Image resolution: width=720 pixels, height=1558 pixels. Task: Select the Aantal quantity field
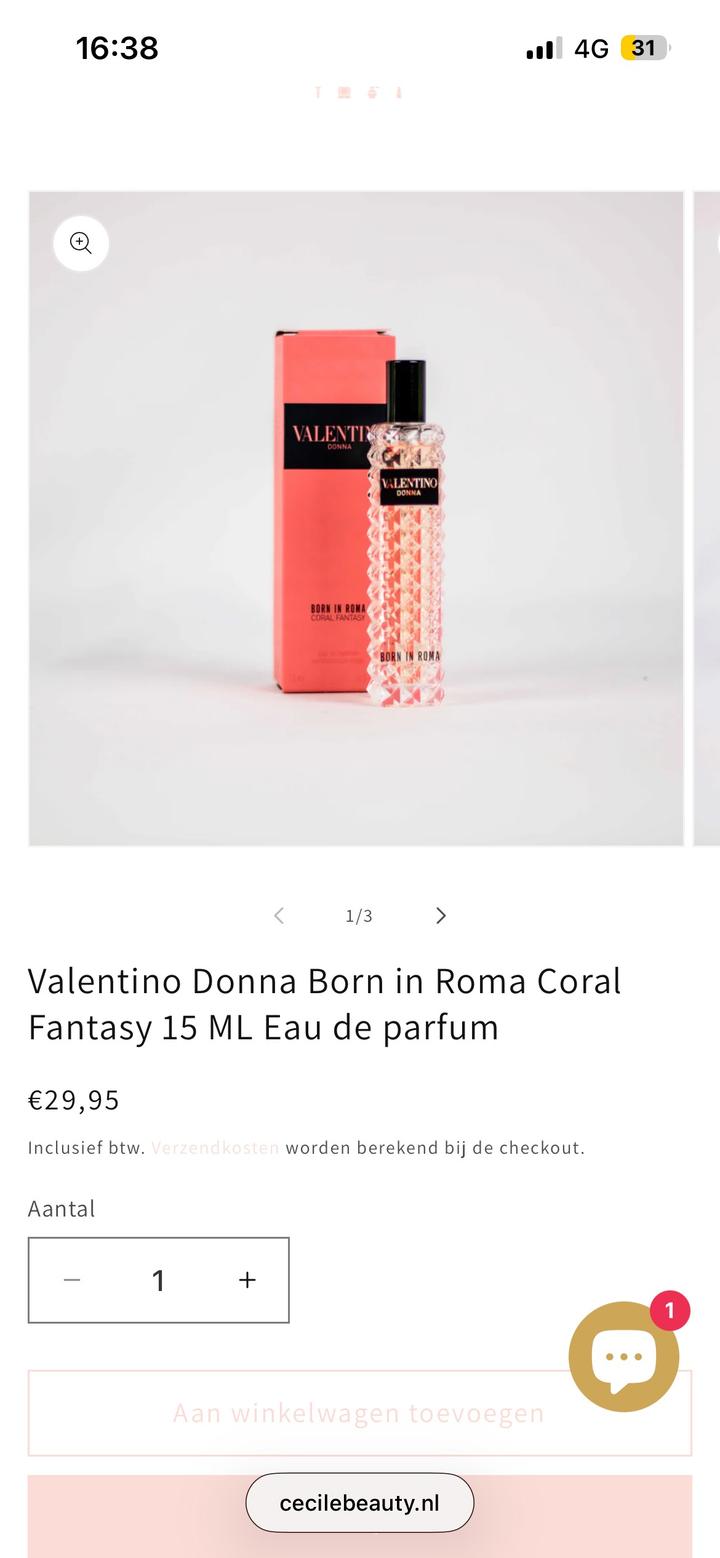click(158, 1280)
